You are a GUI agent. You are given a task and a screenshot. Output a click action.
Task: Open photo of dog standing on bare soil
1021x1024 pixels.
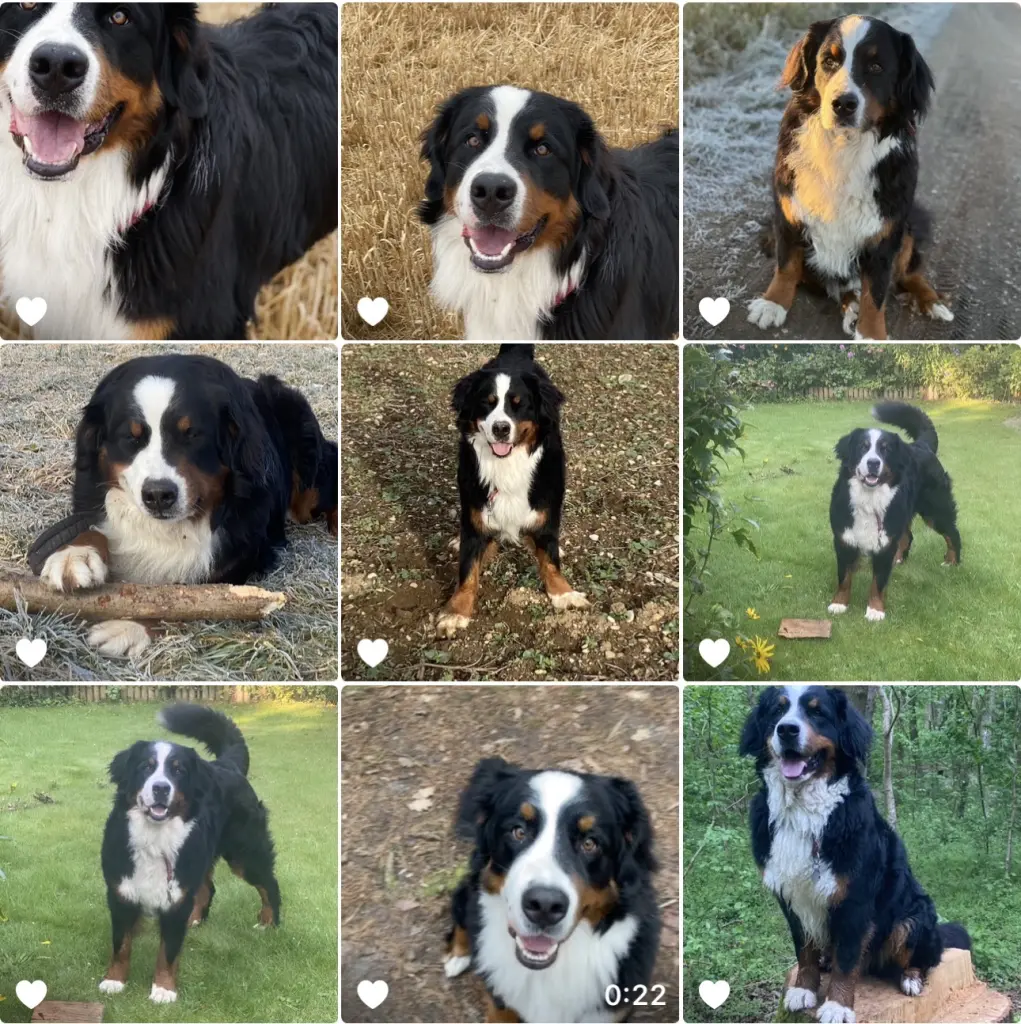pyautogui.click(x=510, y=512)
